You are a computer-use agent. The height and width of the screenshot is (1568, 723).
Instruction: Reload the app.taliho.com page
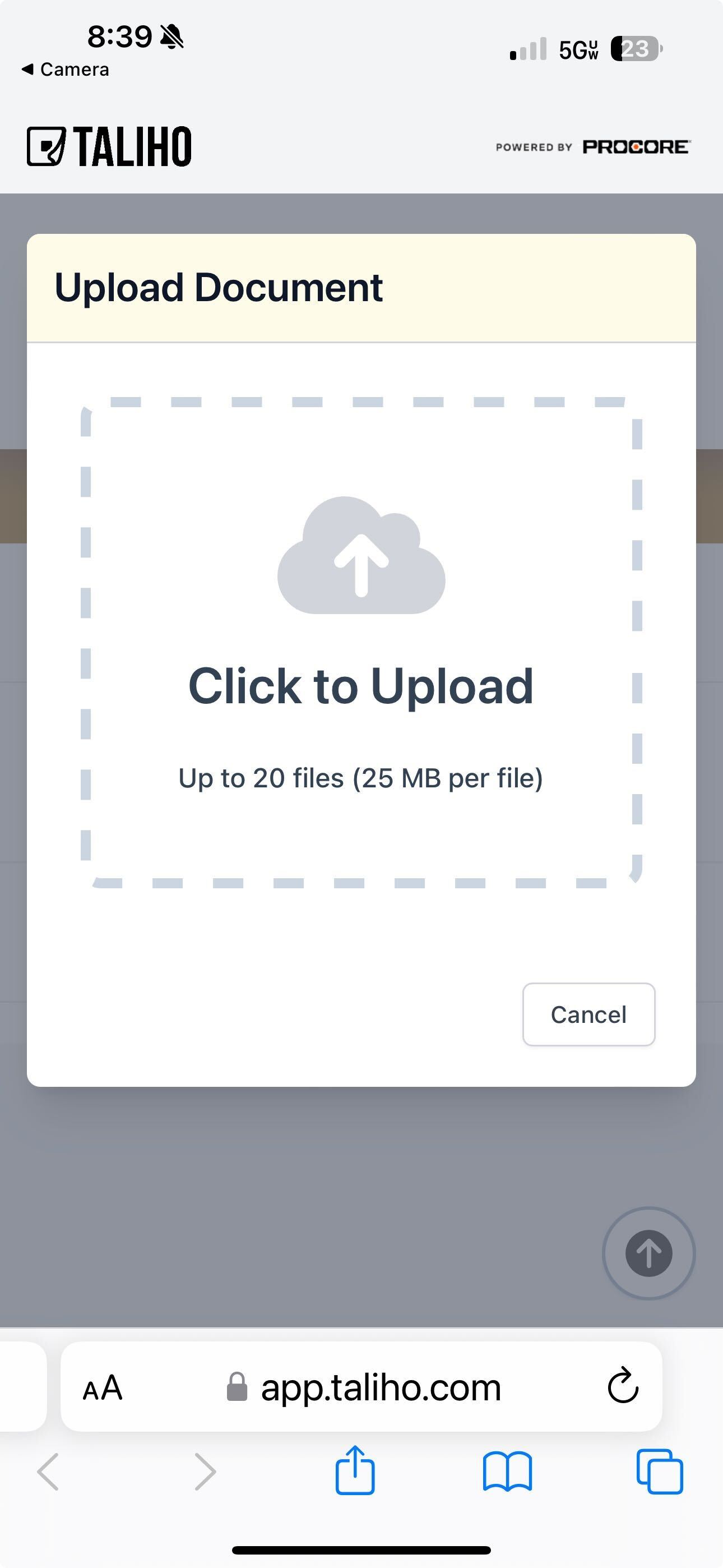(623, 1387)
